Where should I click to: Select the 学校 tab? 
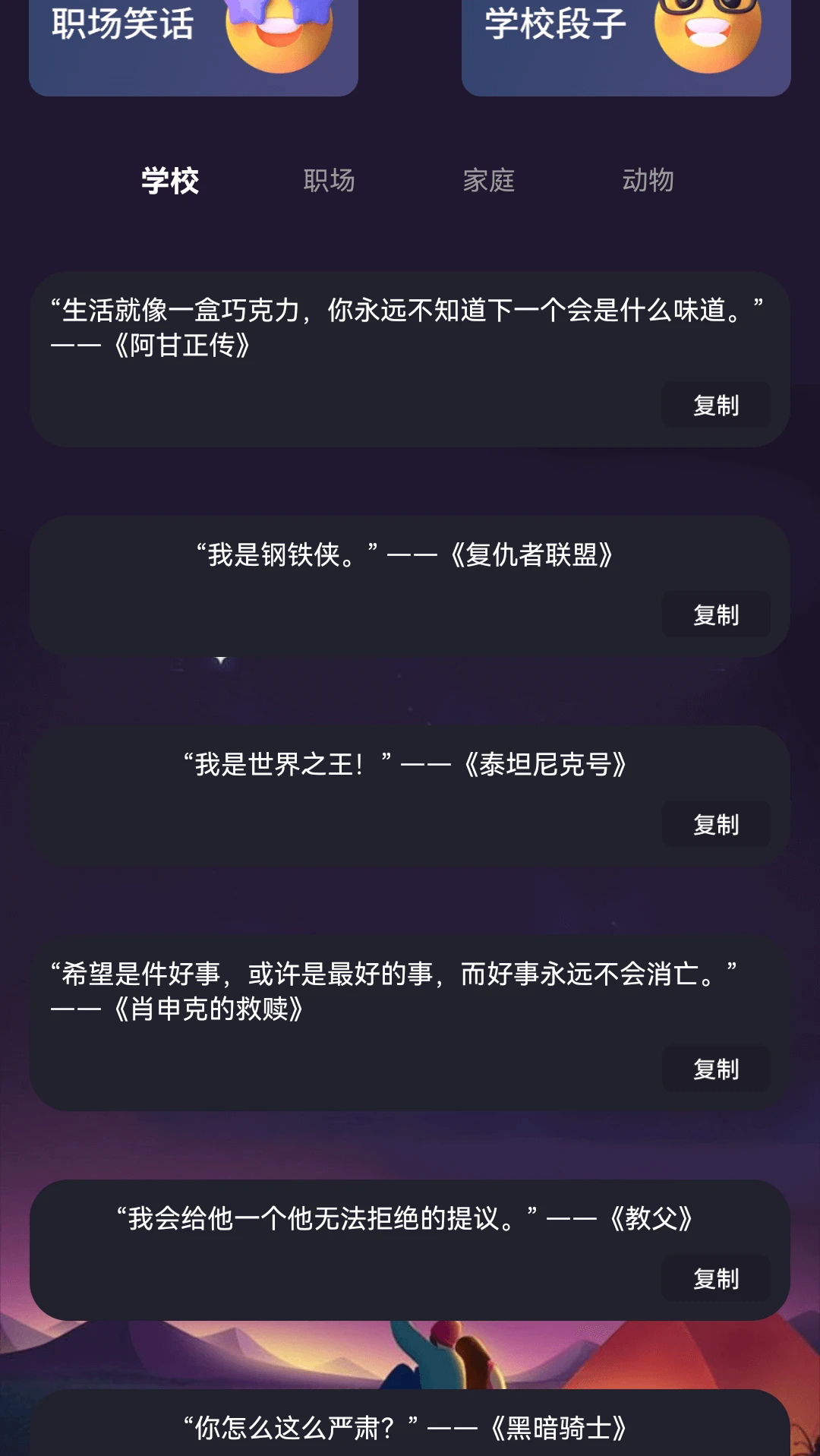(x=169, y=181)
